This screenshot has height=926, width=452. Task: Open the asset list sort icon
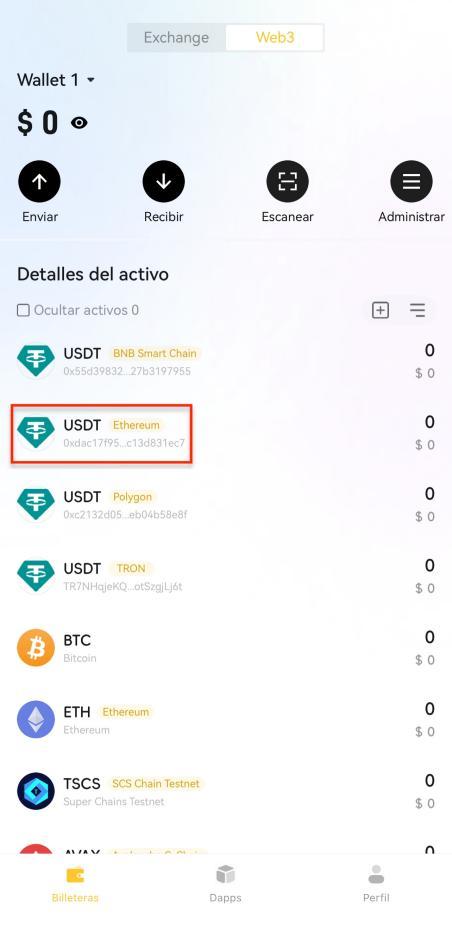pos(418,310)
